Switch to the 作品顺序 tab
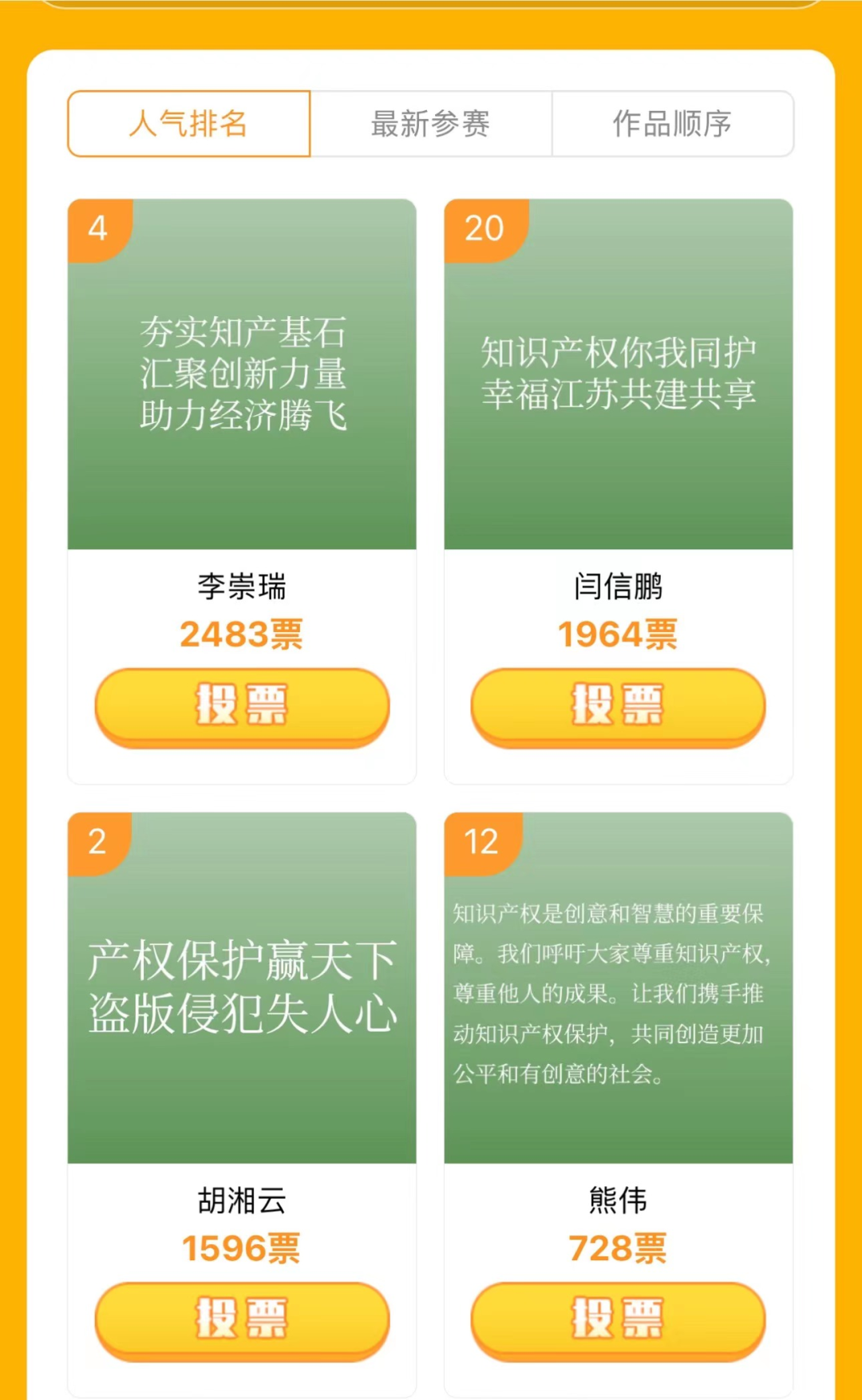Screen dimensions: 862x1400 (x=672, y=124)
